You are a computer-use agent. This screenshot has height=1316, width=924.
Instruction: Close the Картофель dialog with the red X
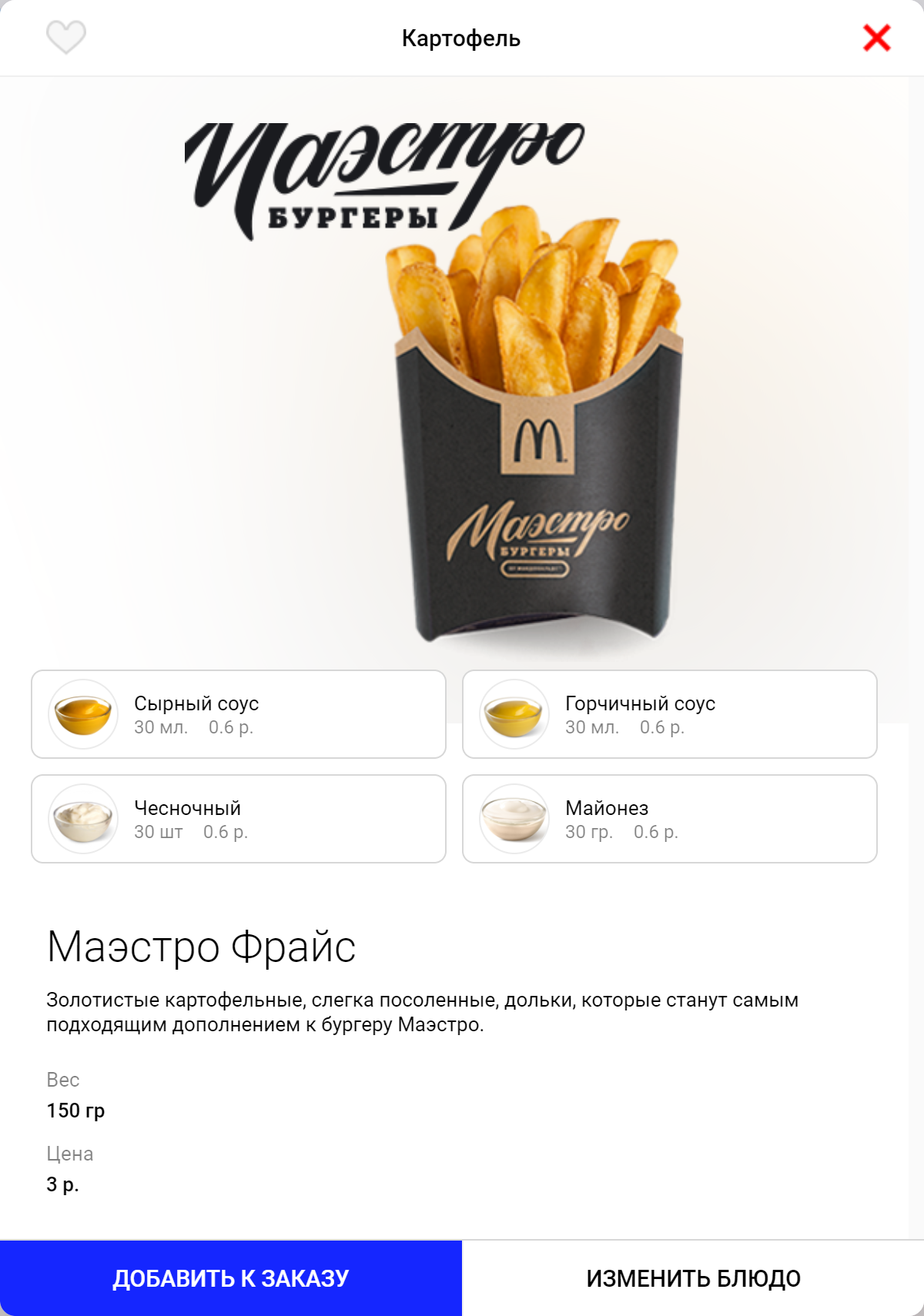point(876,38)
